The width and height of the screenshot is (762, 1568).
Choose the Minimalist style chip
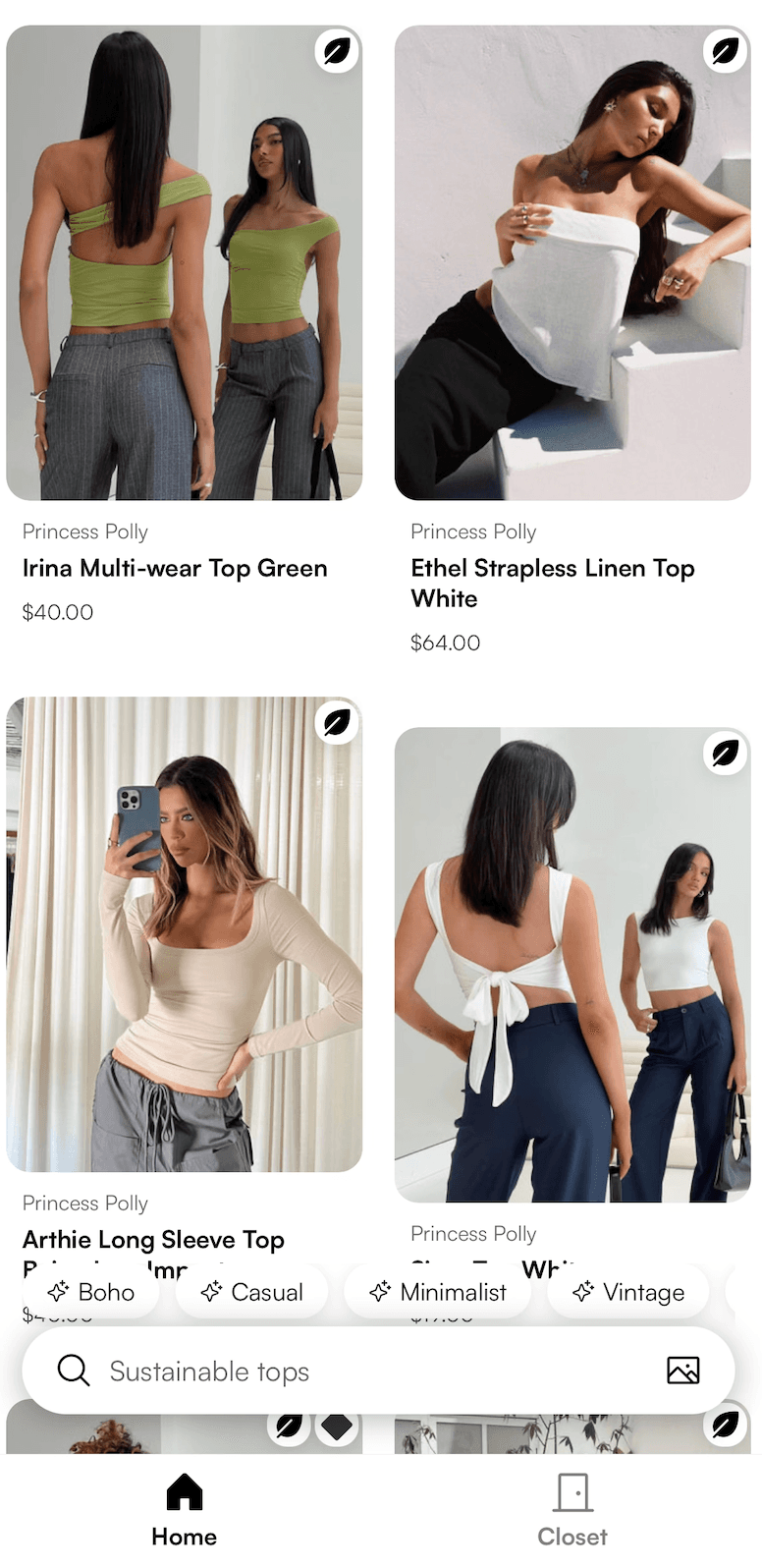tap(438, 1292)
